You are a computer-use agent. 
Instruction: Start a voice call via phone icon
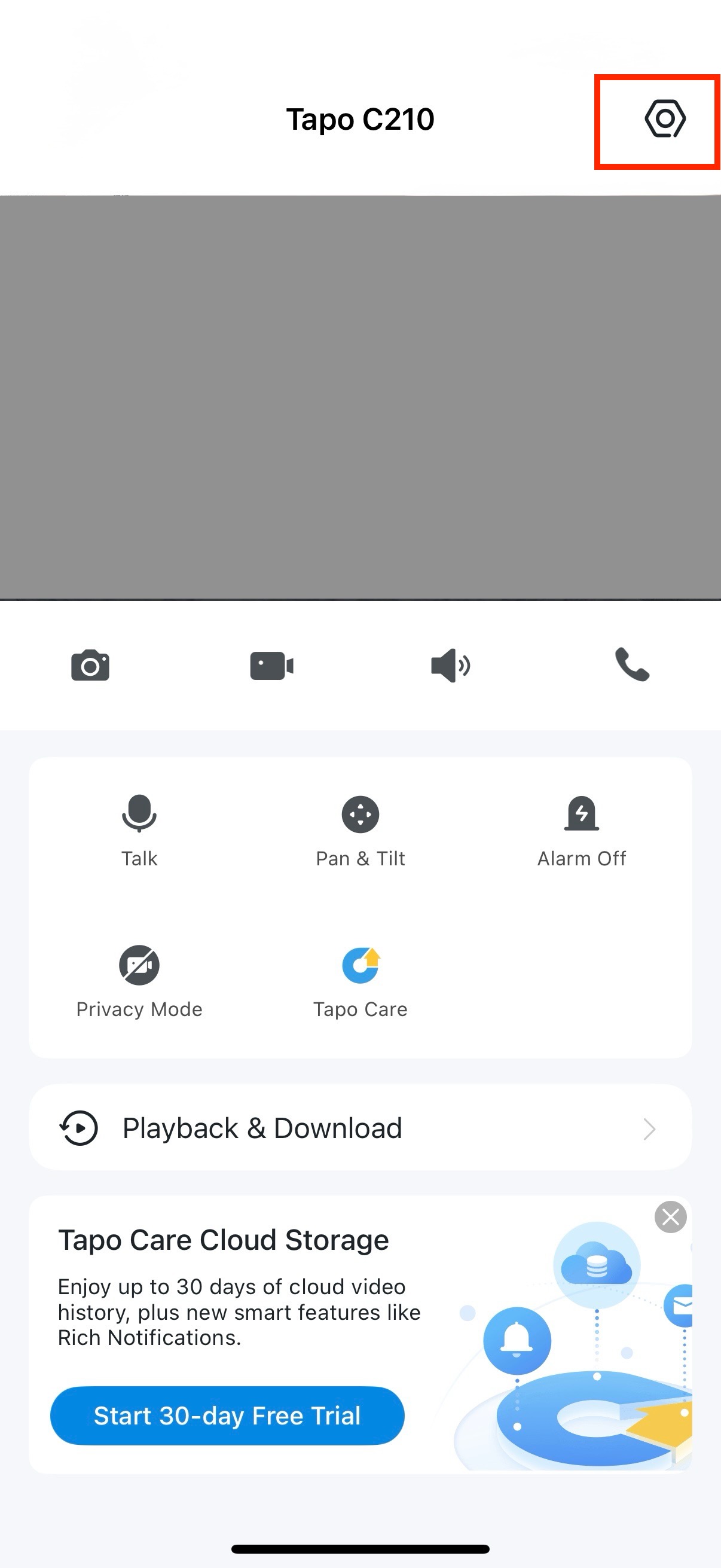(x=630, y=666)
